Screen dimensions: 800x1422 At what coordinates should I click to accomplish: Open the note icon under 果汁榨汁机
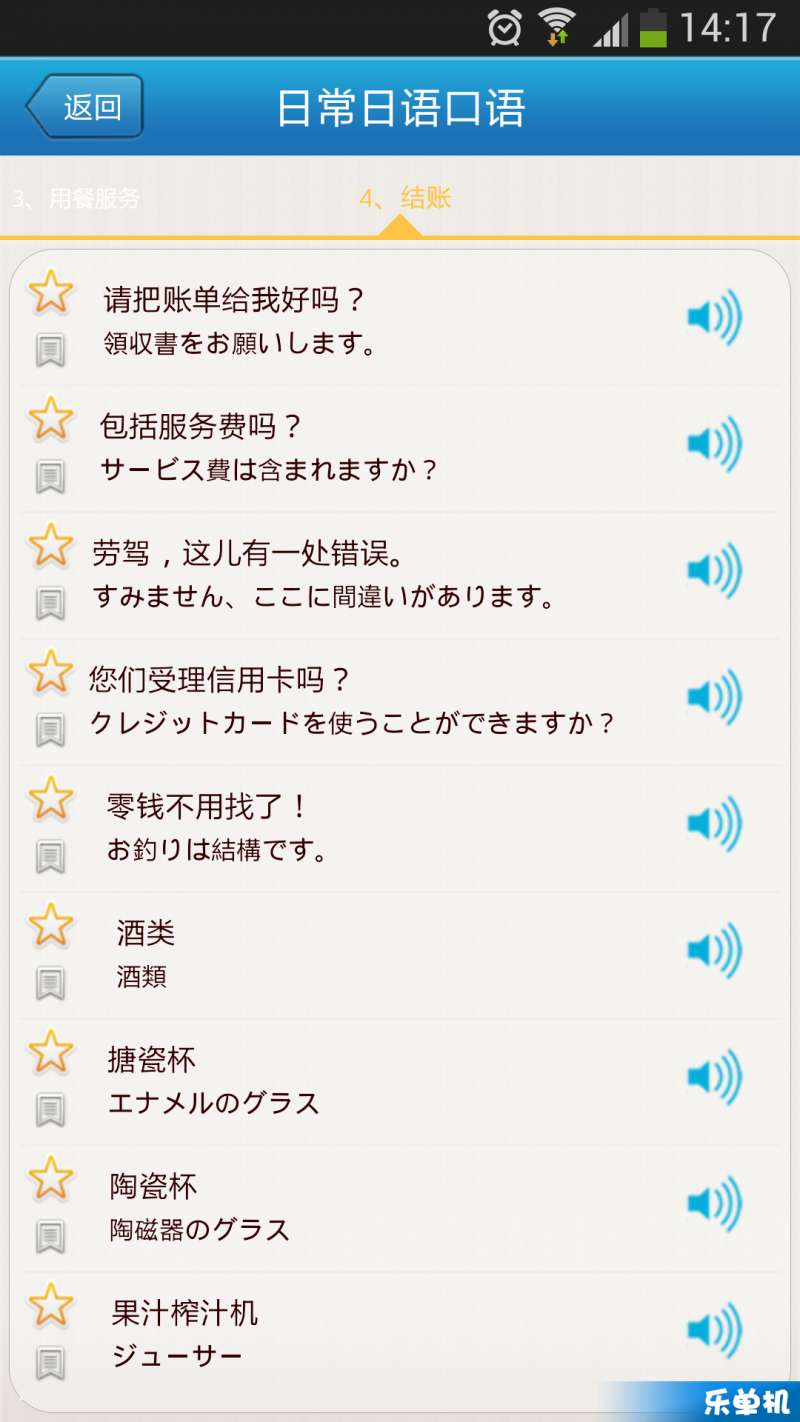pyautogui.click(x=50, y=1364)
